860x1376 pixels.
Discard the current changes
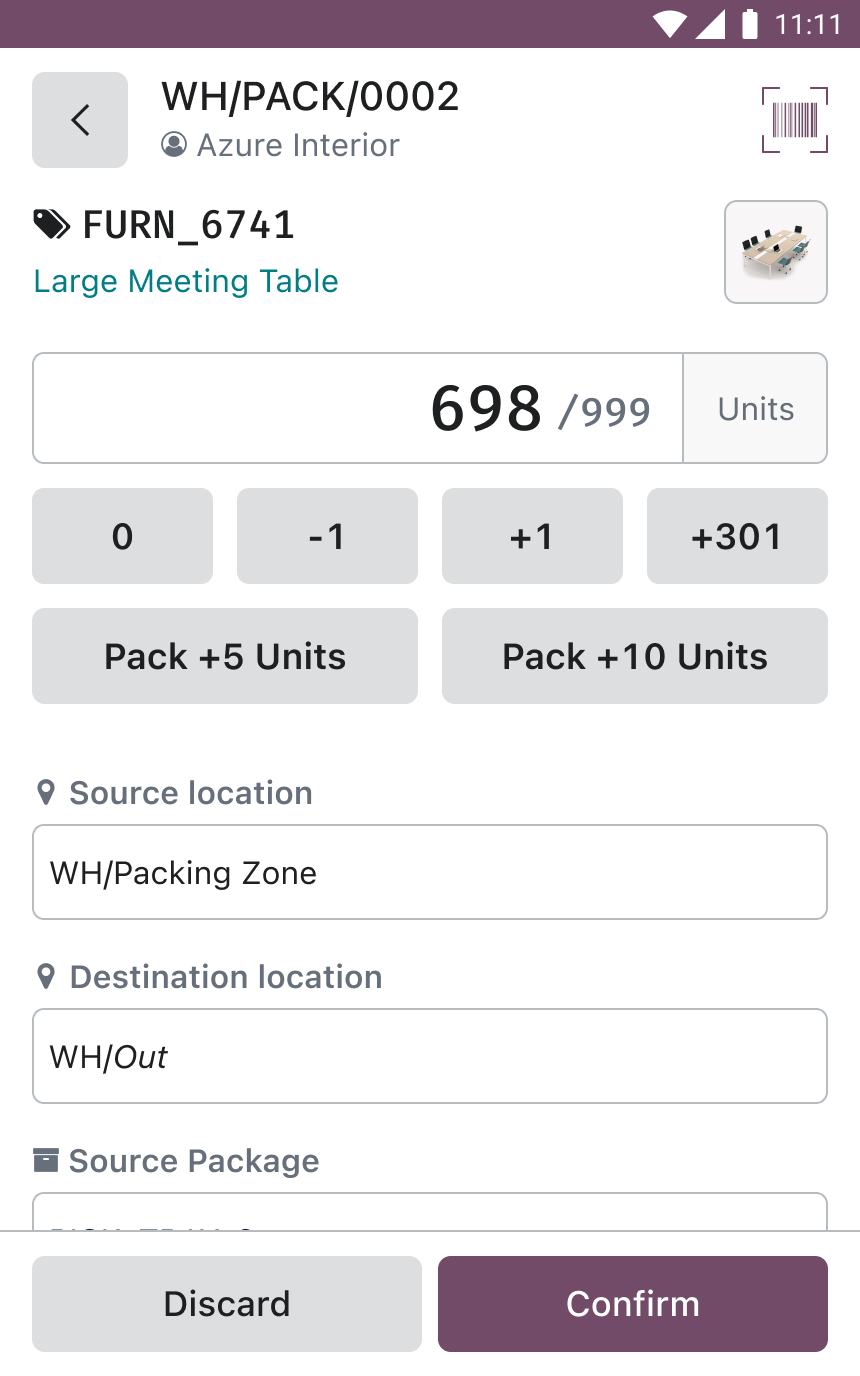pos(226,1303)
